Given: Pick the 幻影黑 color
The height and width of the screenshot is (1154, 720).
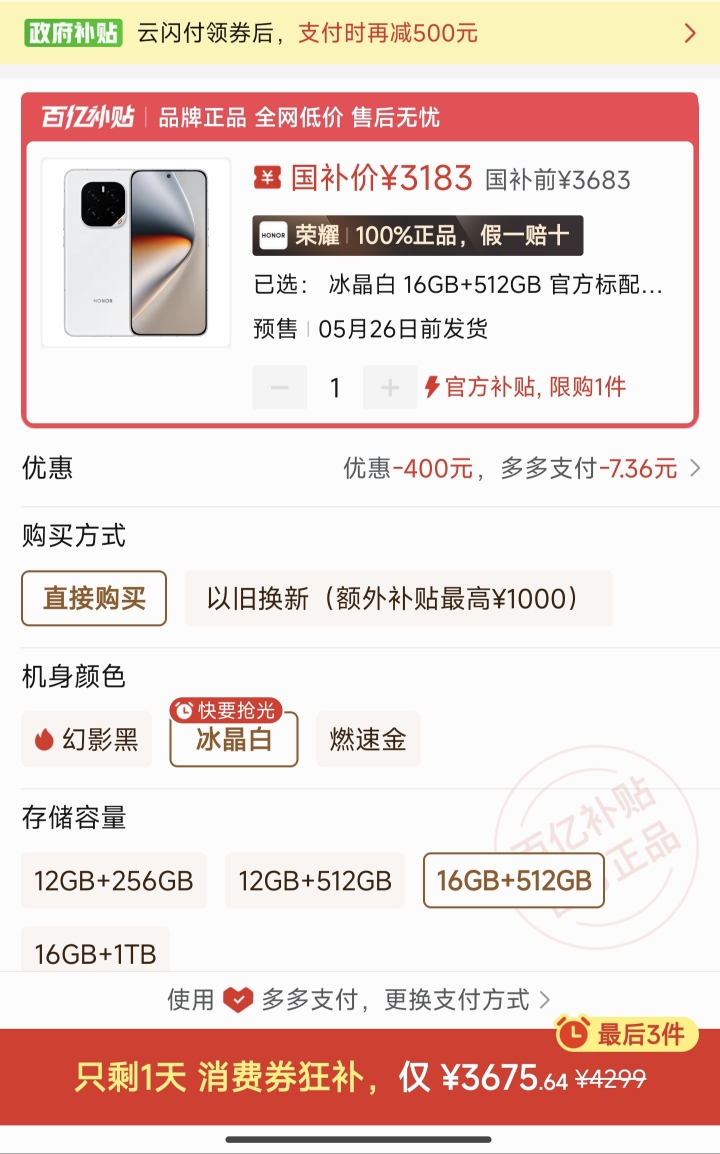Looking at the screenshot, I should [x=86, y=740].
